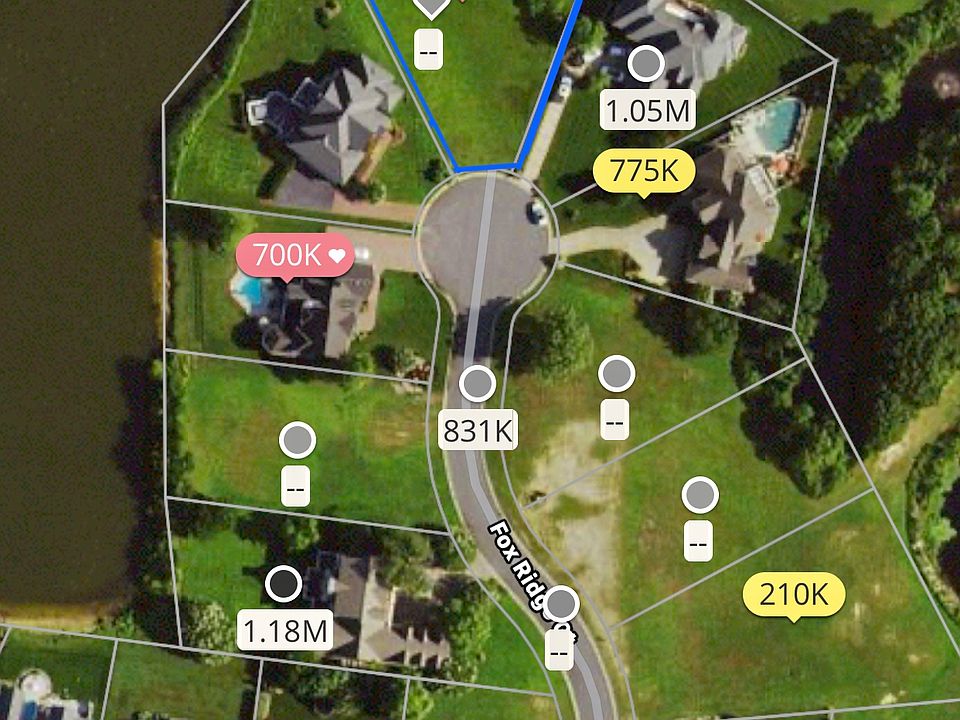960x720 pixels.
Task: Tap the 831K home marker
Action: coord(477,385)
